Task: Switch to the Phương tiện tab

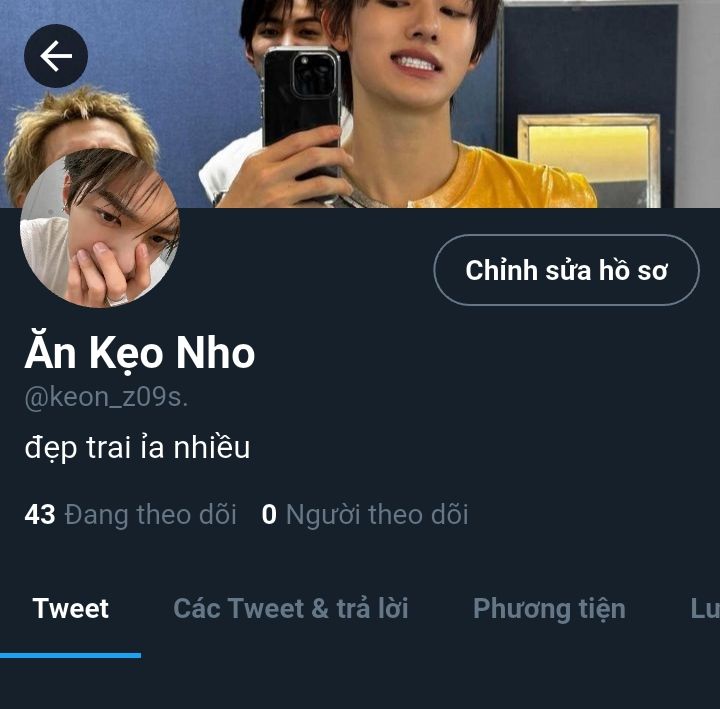Action: coord(549,609)
